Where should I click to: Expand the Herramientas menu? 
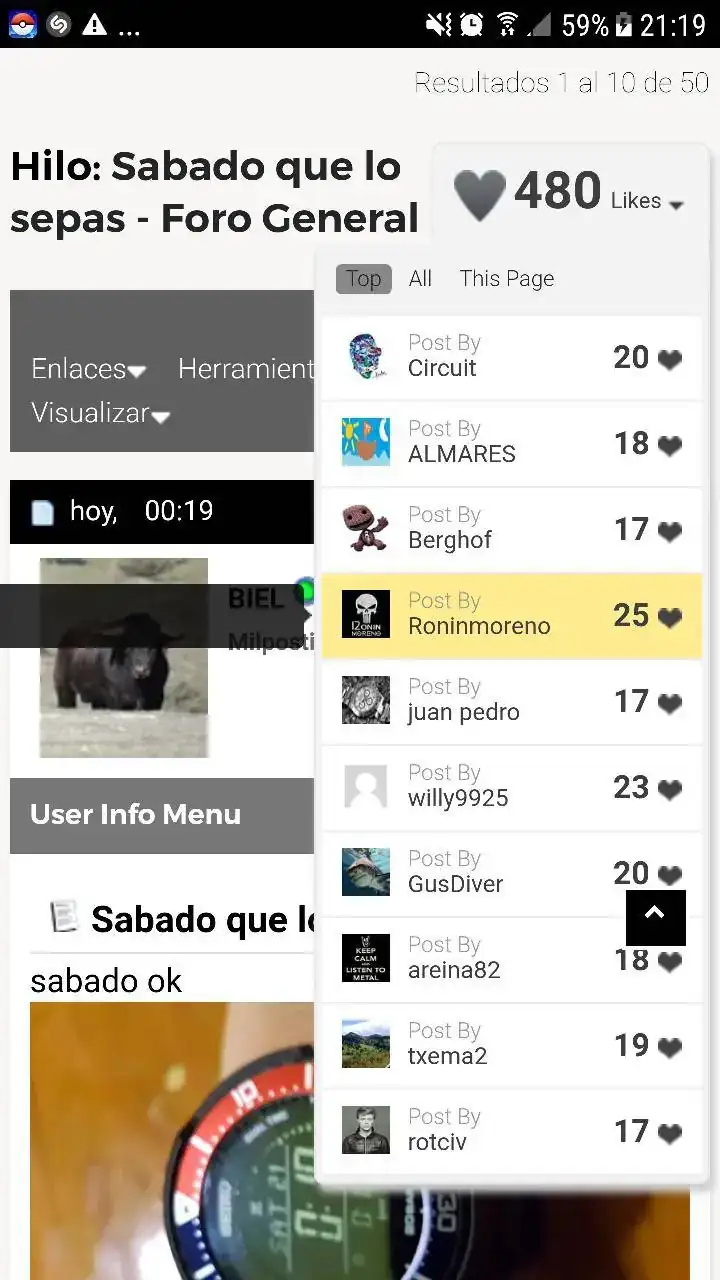coord(246,369)
